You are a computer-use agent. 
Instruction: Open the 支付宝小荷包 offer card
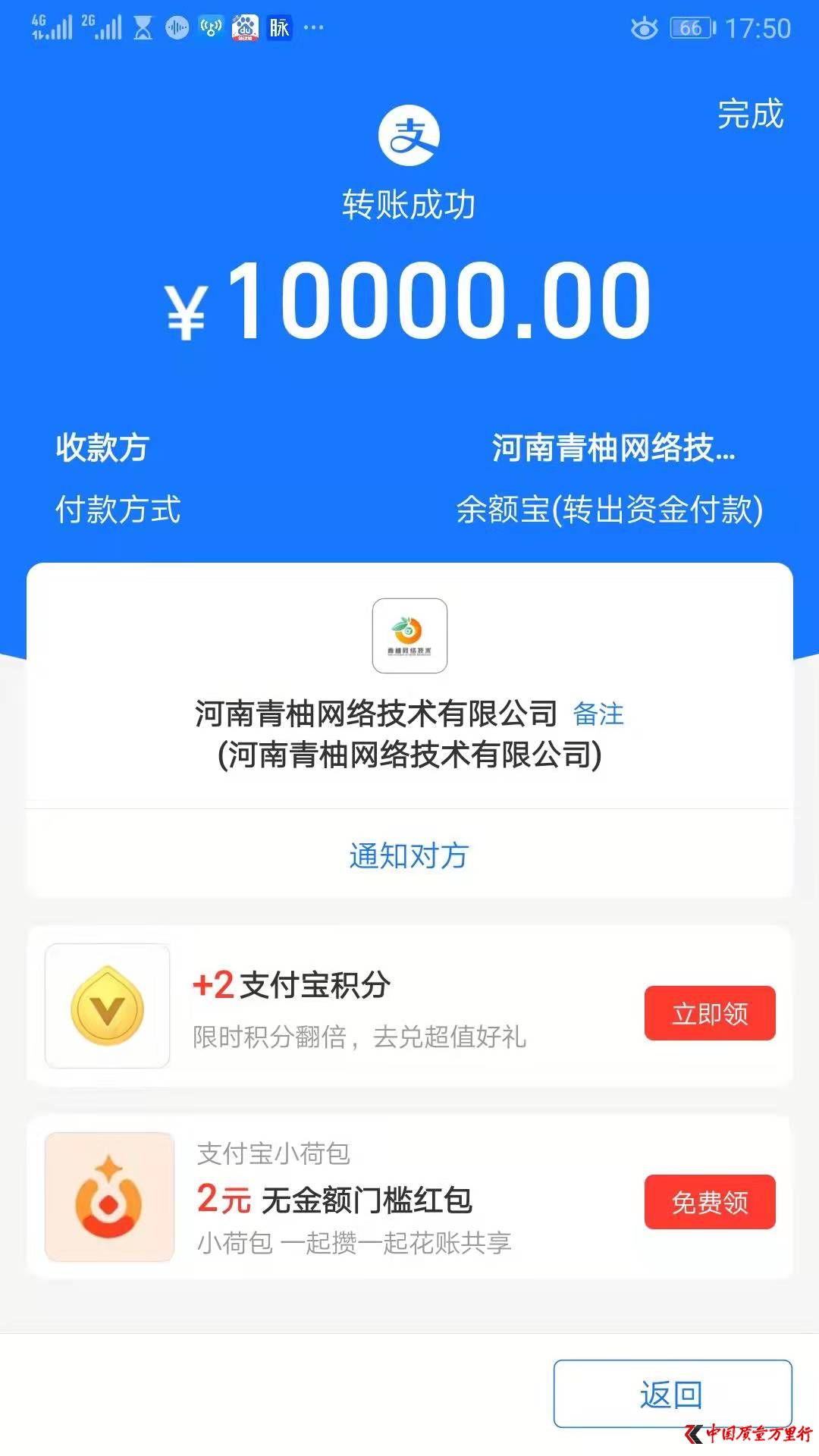(409, 1197)
